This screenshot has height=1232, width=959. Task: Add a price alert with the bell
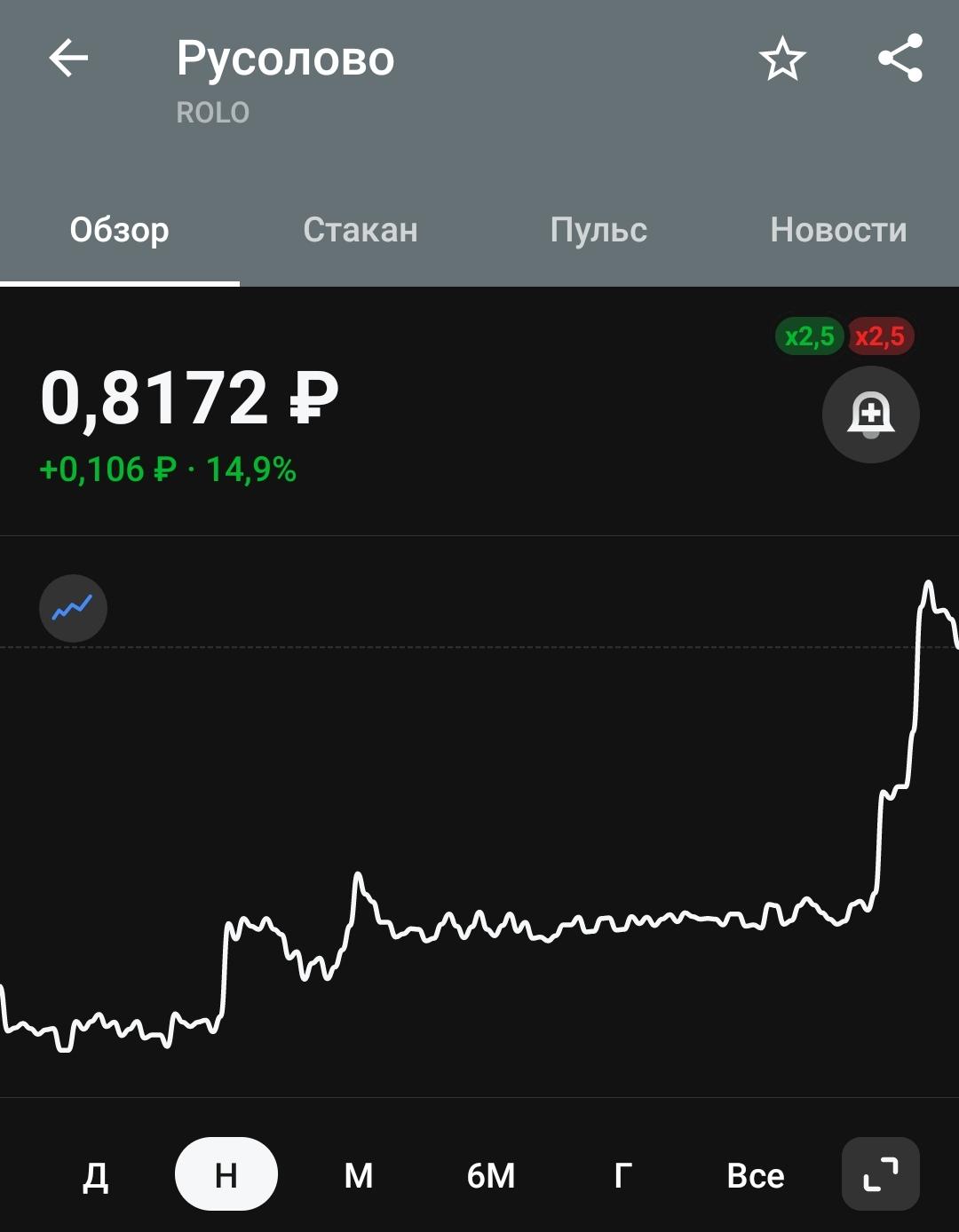pyautogui.click(x=870, y=415)
